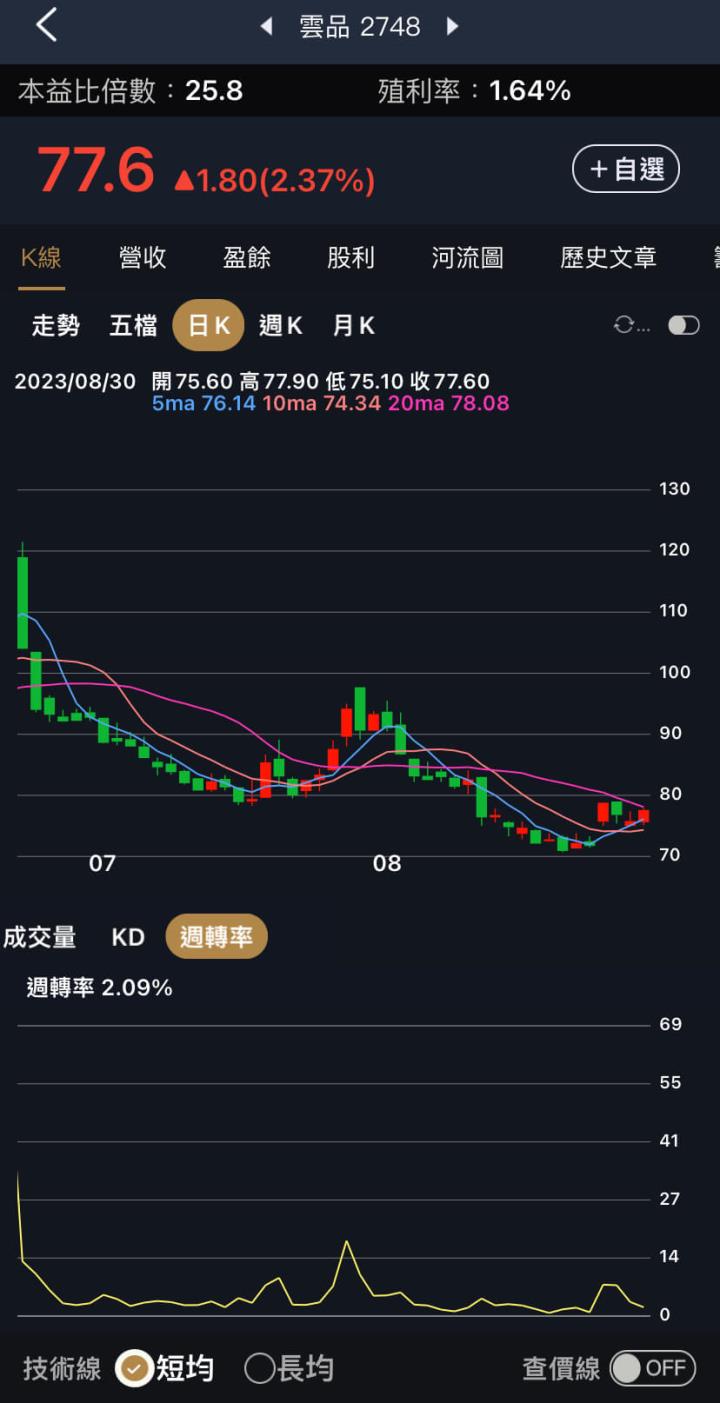The image size is (720, 1403).
Task: Open the 歷史文章 history articles section
Action: click(x=607, y=257)
